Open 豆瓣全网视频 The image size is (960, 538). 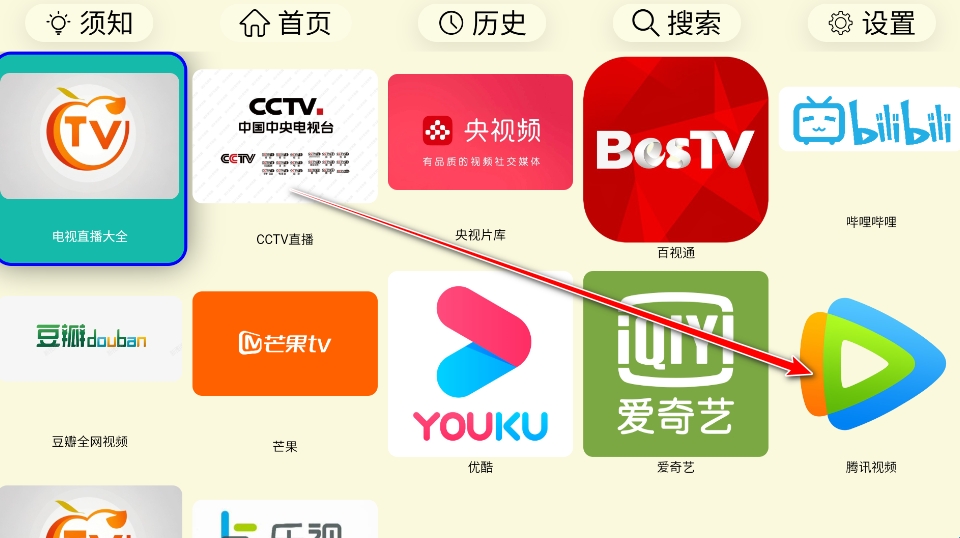[90, 340]
